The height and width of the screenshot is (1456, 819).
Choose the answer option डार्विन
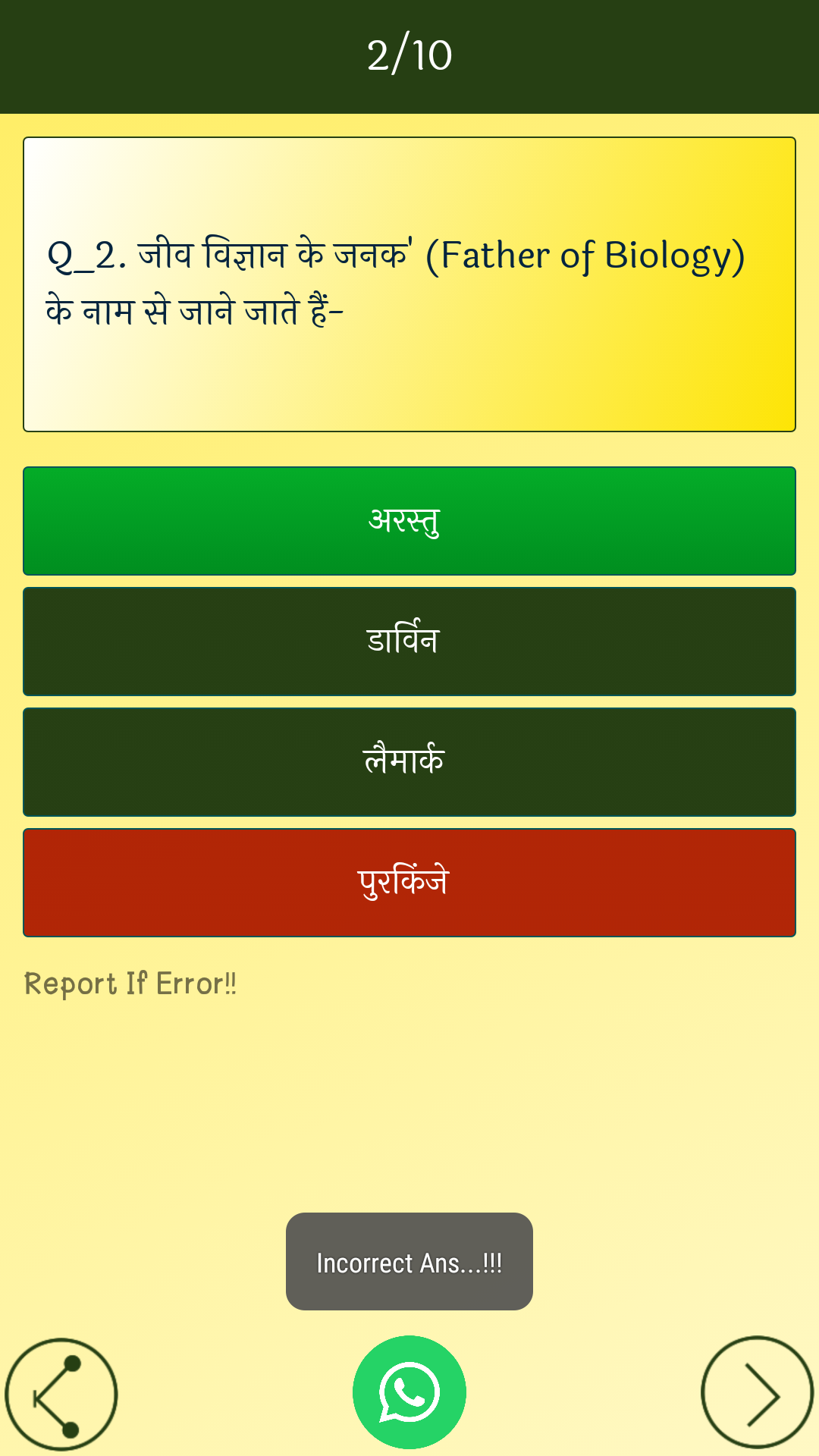click(x=409, y=642)
